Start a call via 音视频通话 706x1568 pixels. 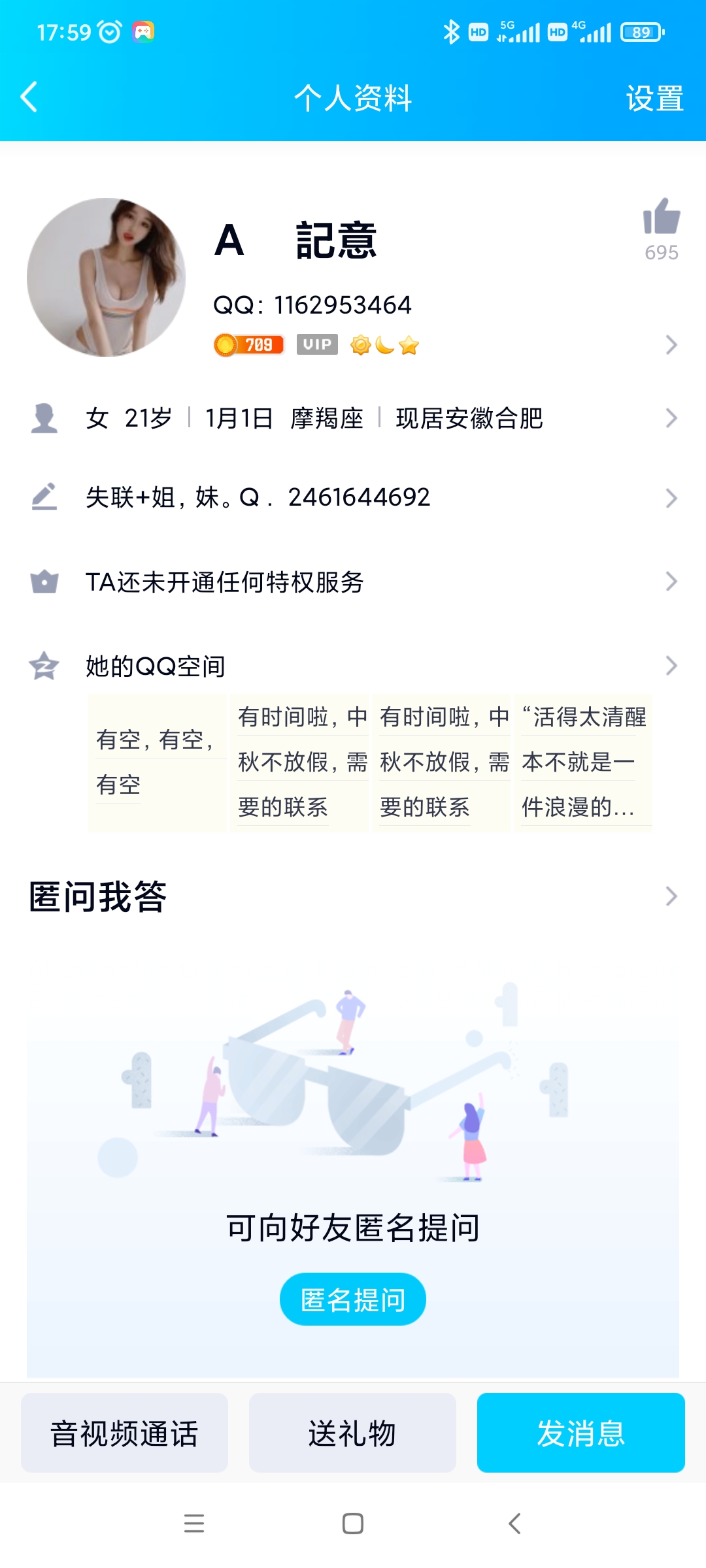[x=124, y=1433]
